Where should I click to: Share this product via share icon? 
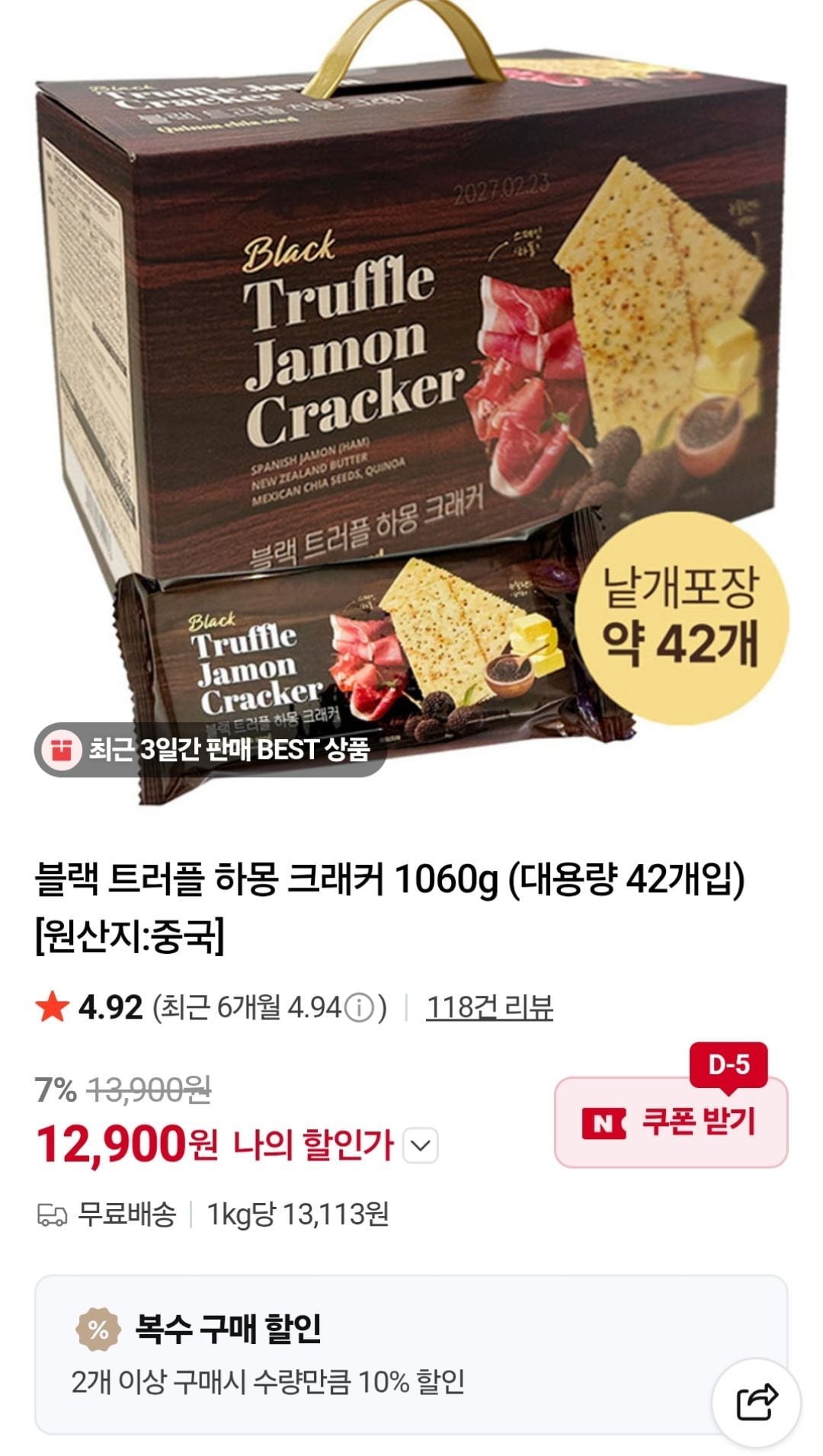pyautogui.click(x=756, y=1402)
